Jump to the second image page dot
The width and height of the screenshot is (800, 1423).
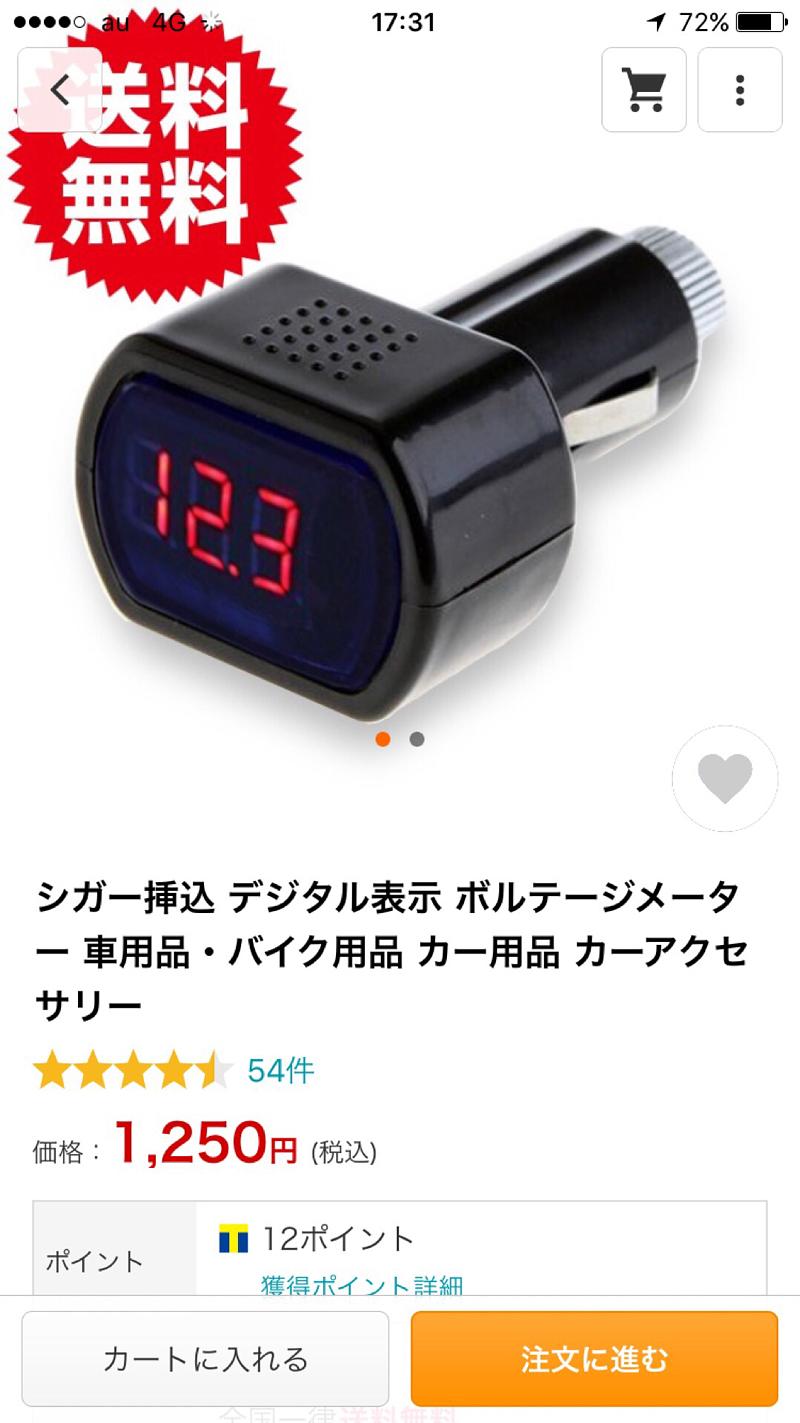point(417,739)
